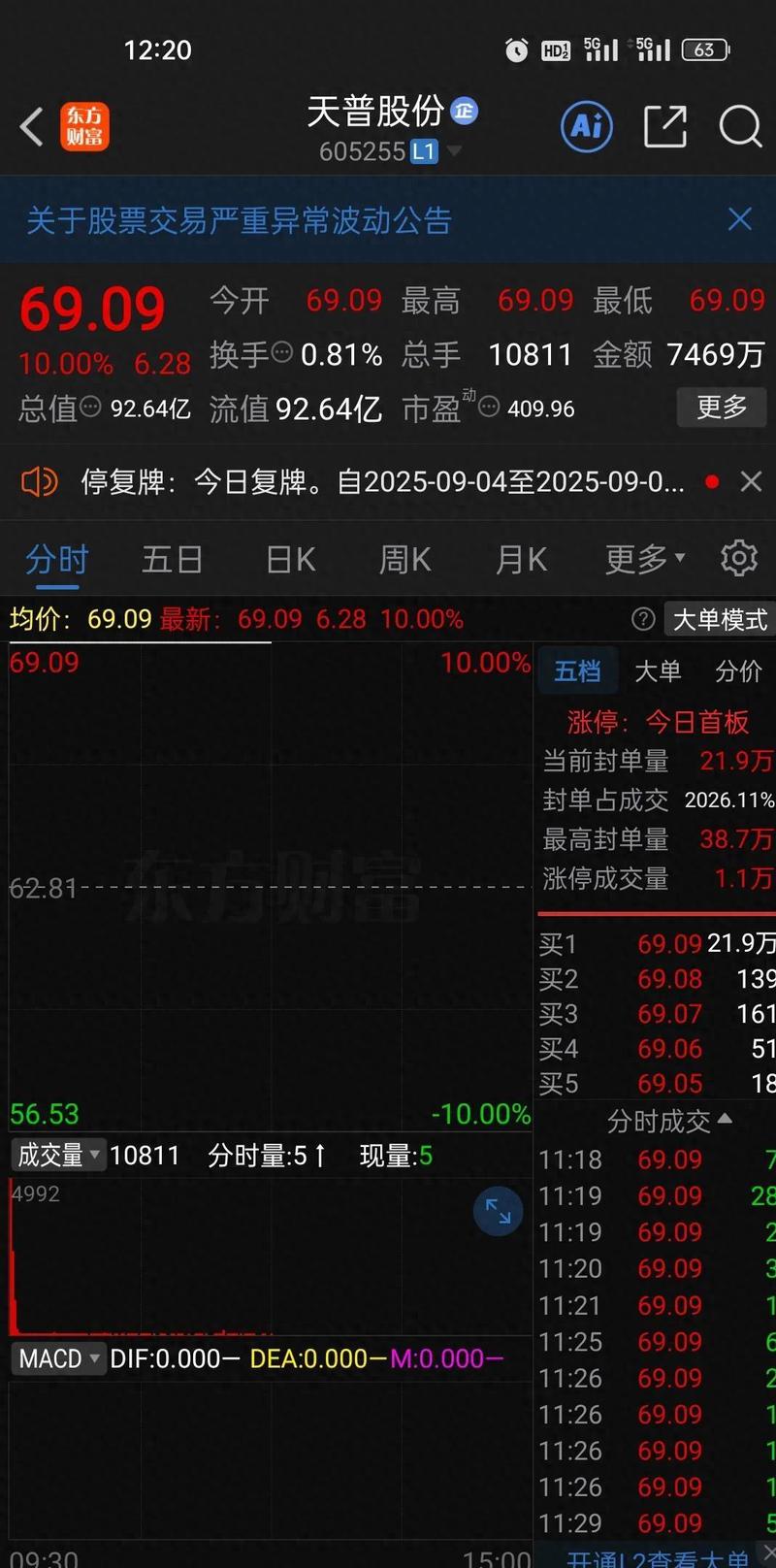Switch to the 周K tab
This screenshot has height=1568, width=776.
(x=404, y=559)
